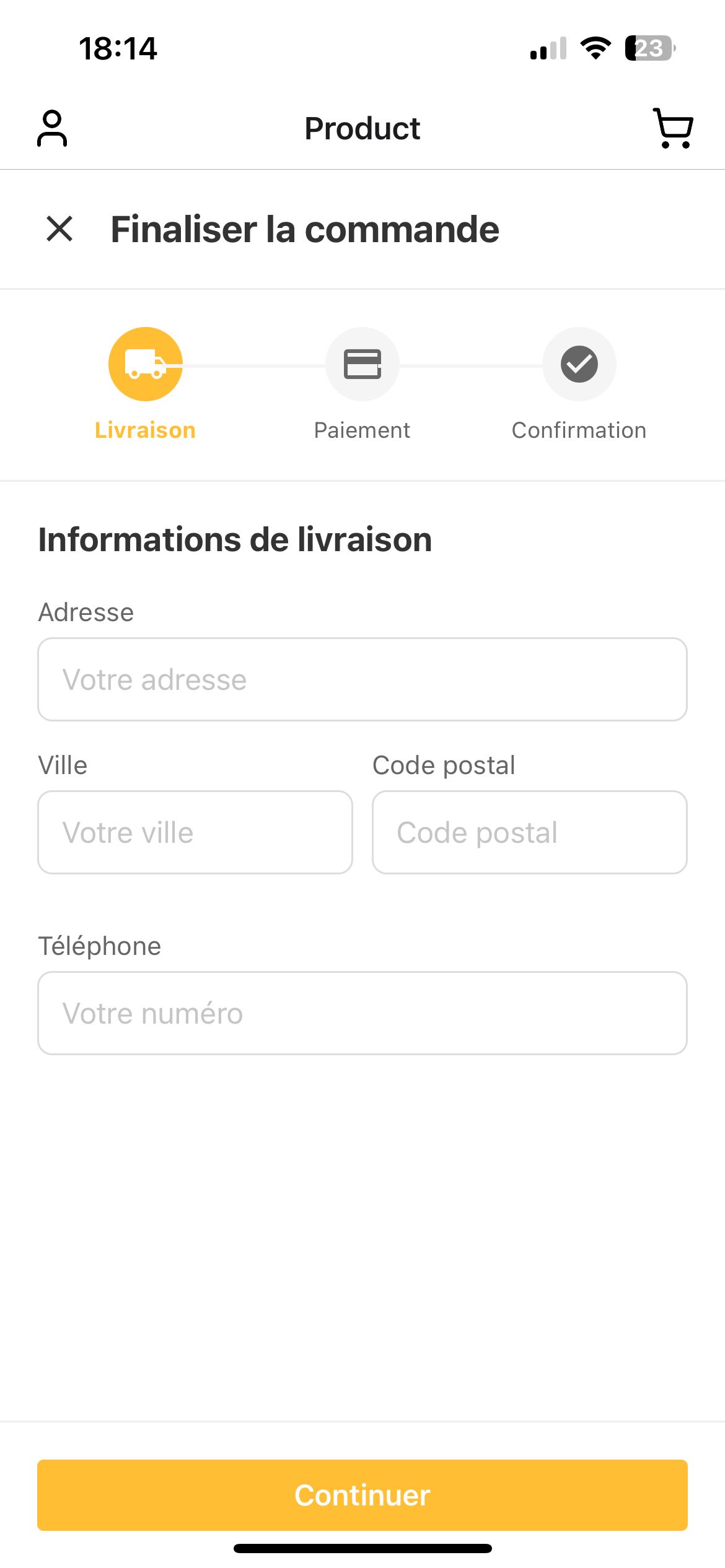Select the Livraison step label
This screenshot has height=1568, width=725.
(145, 430)
